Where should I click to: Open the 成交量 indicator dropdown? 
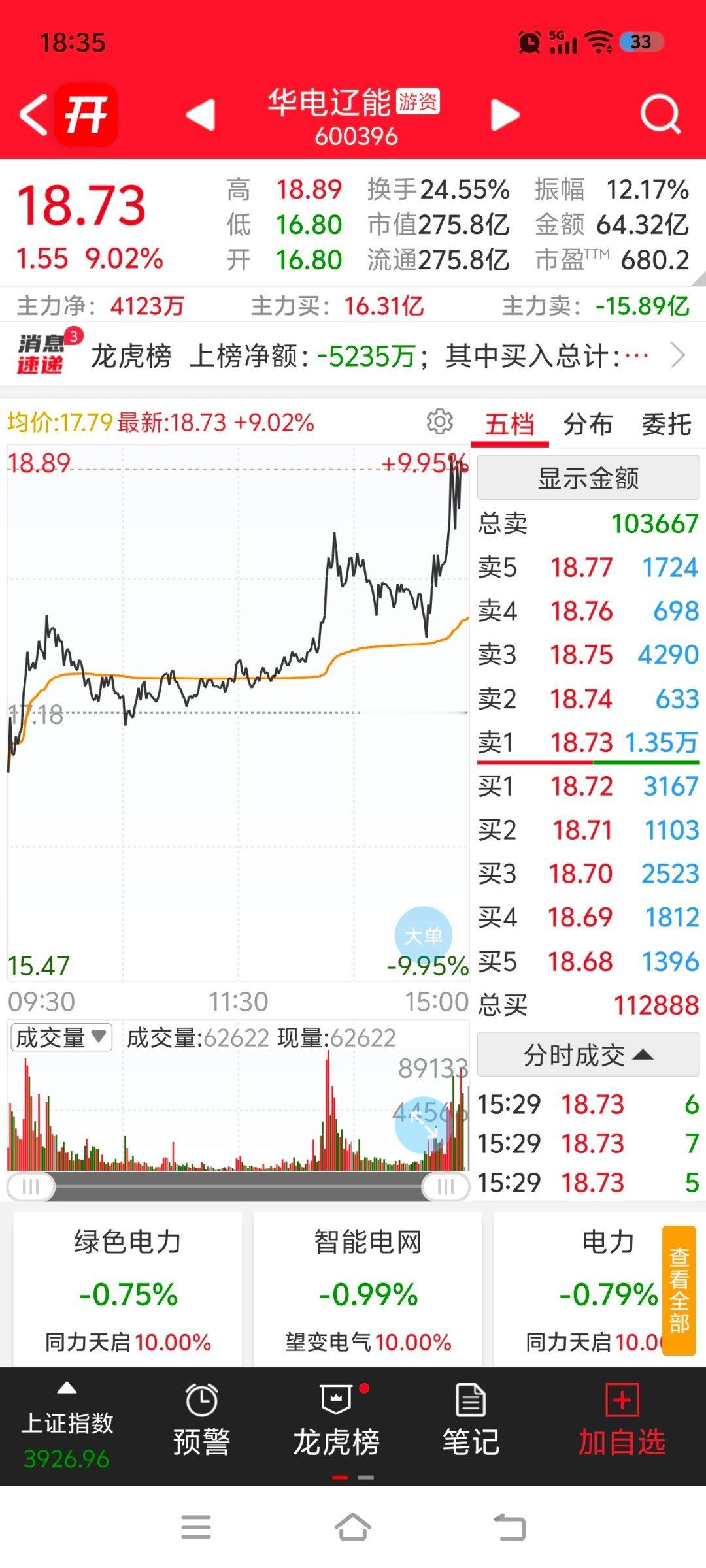[x=61, y=1037]
